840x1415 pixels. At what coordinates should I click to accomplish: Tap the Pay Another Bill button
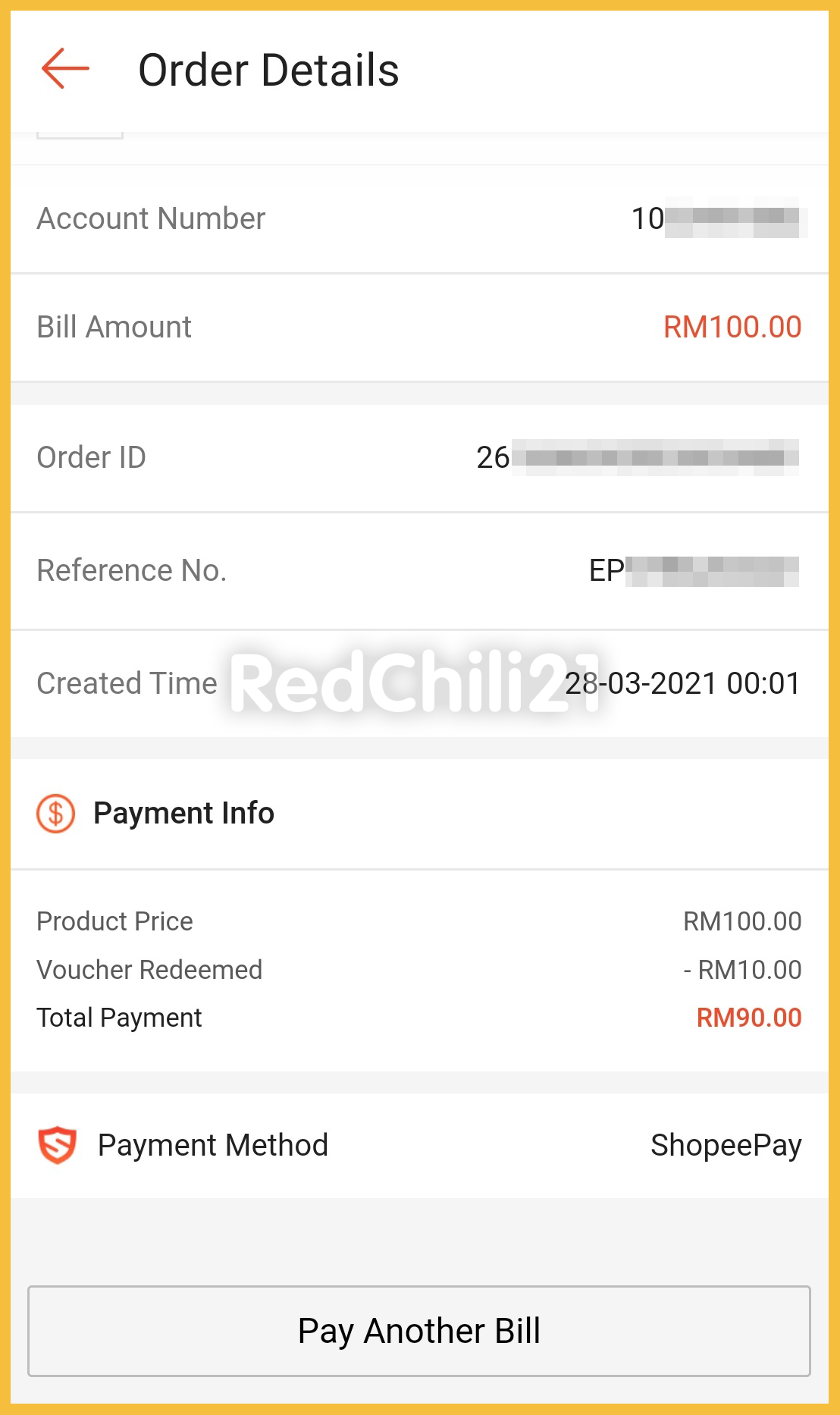click(x=419, y=1331)
